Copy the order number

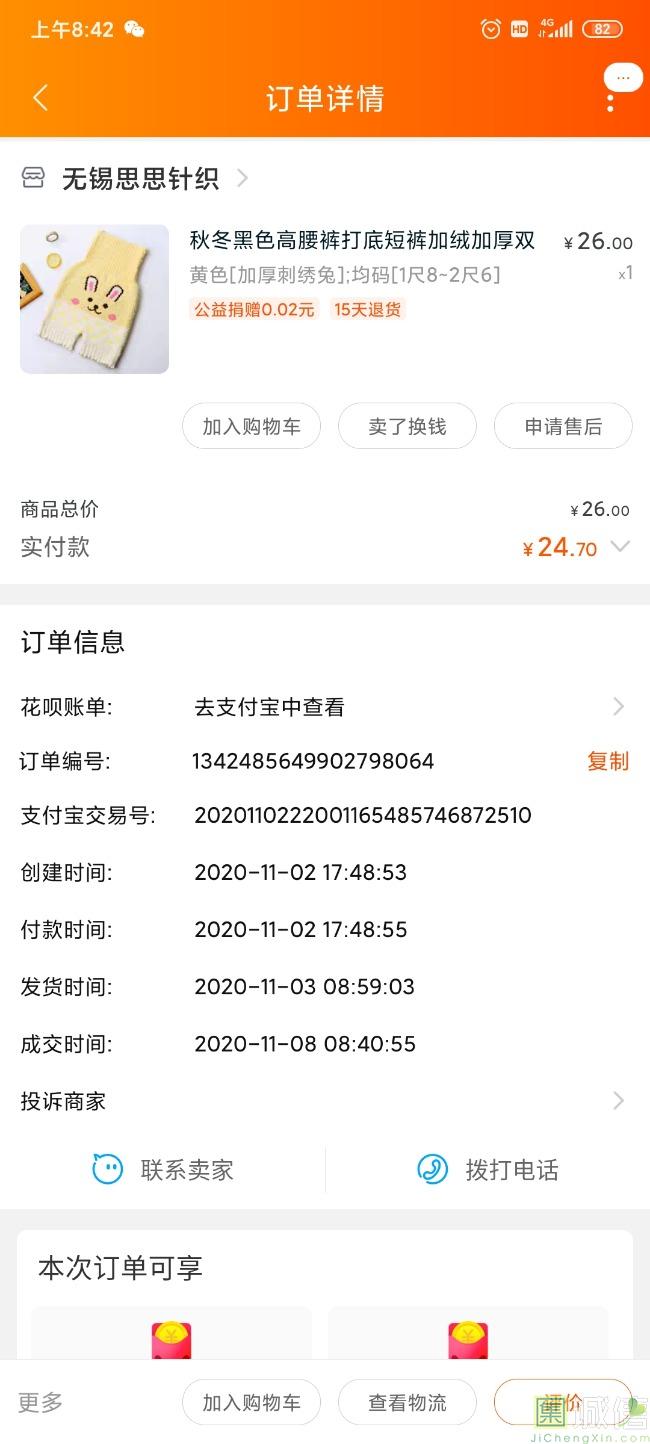[x=607, y=761]
